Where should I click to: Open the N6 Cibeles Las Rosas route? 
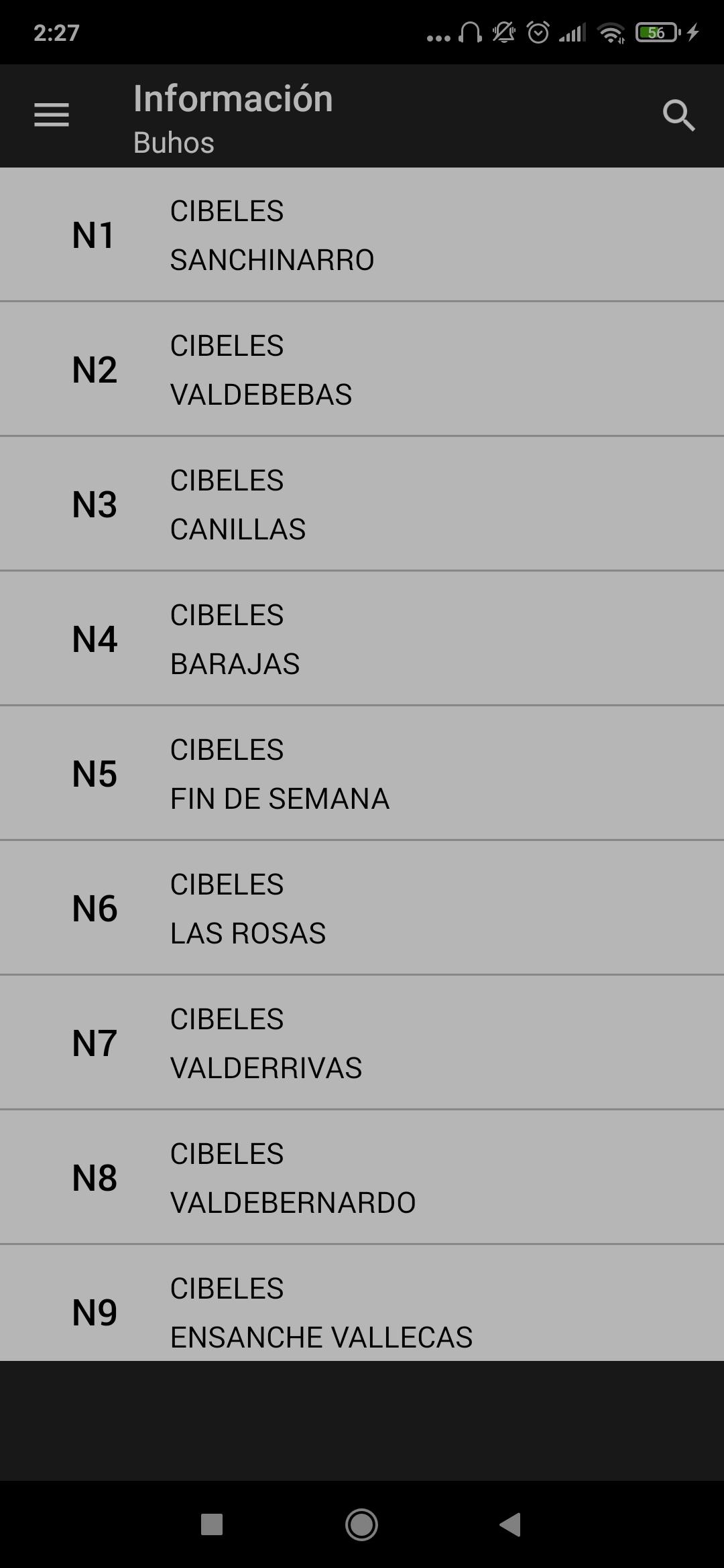click(x=362, y=908)
